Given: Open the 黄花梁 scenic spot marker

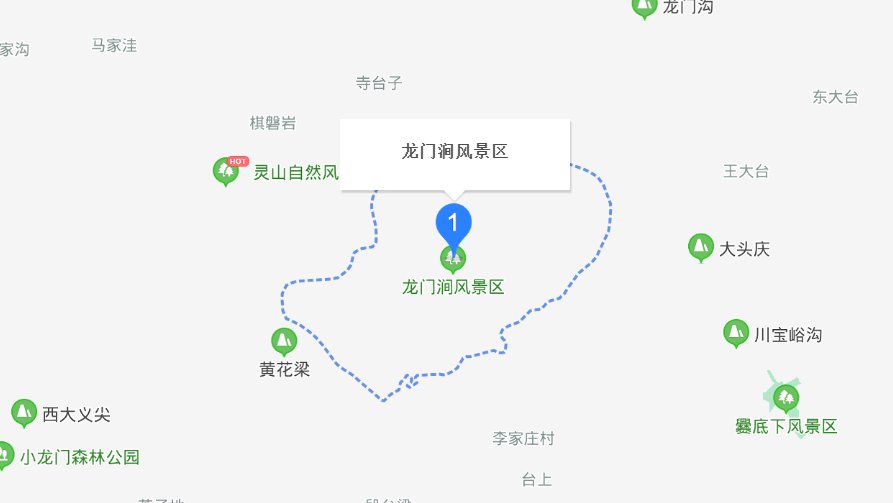Looking at the screenshot, I should 284,343.
